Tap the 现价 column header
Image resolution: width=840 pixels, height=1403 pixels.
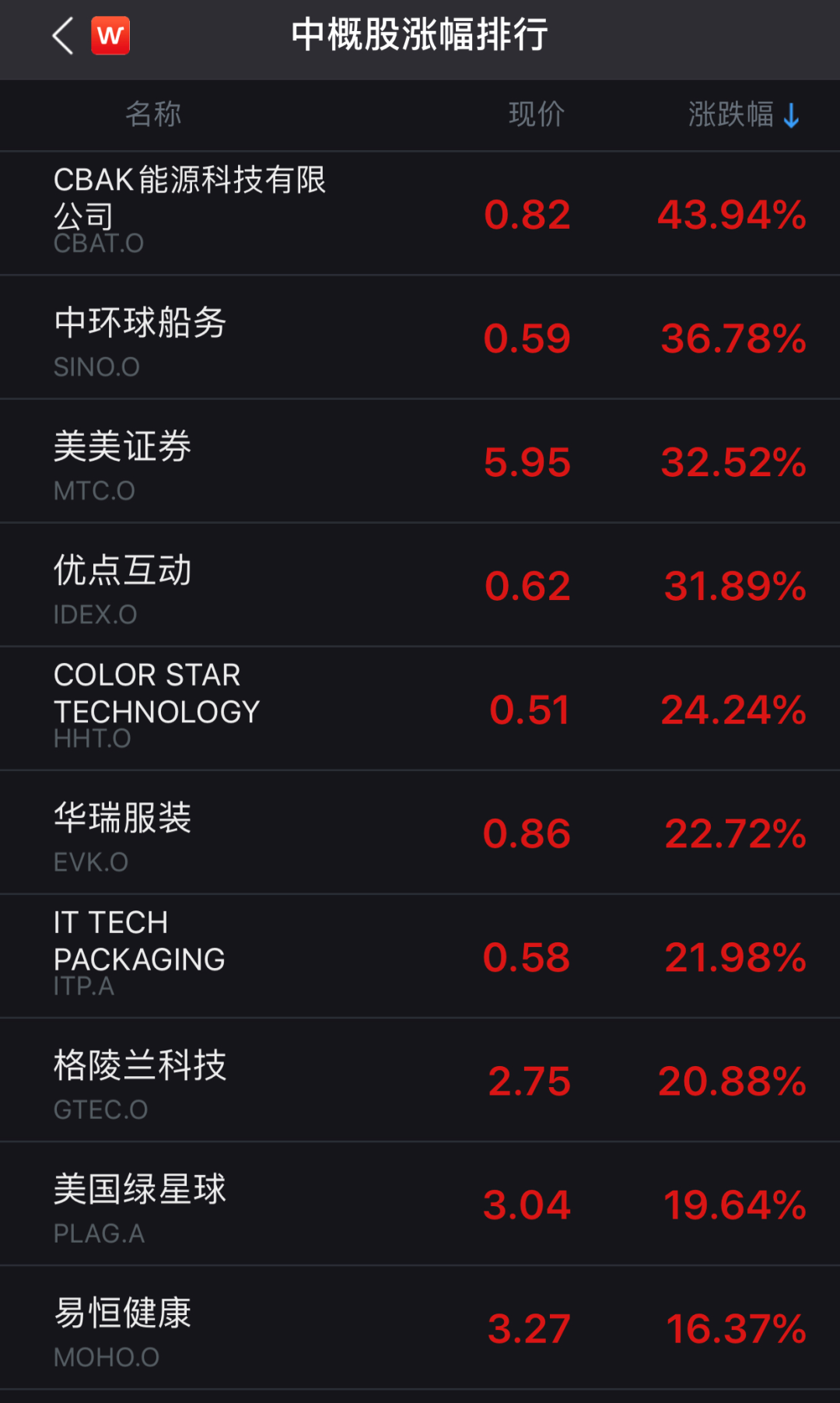(536, 115)
